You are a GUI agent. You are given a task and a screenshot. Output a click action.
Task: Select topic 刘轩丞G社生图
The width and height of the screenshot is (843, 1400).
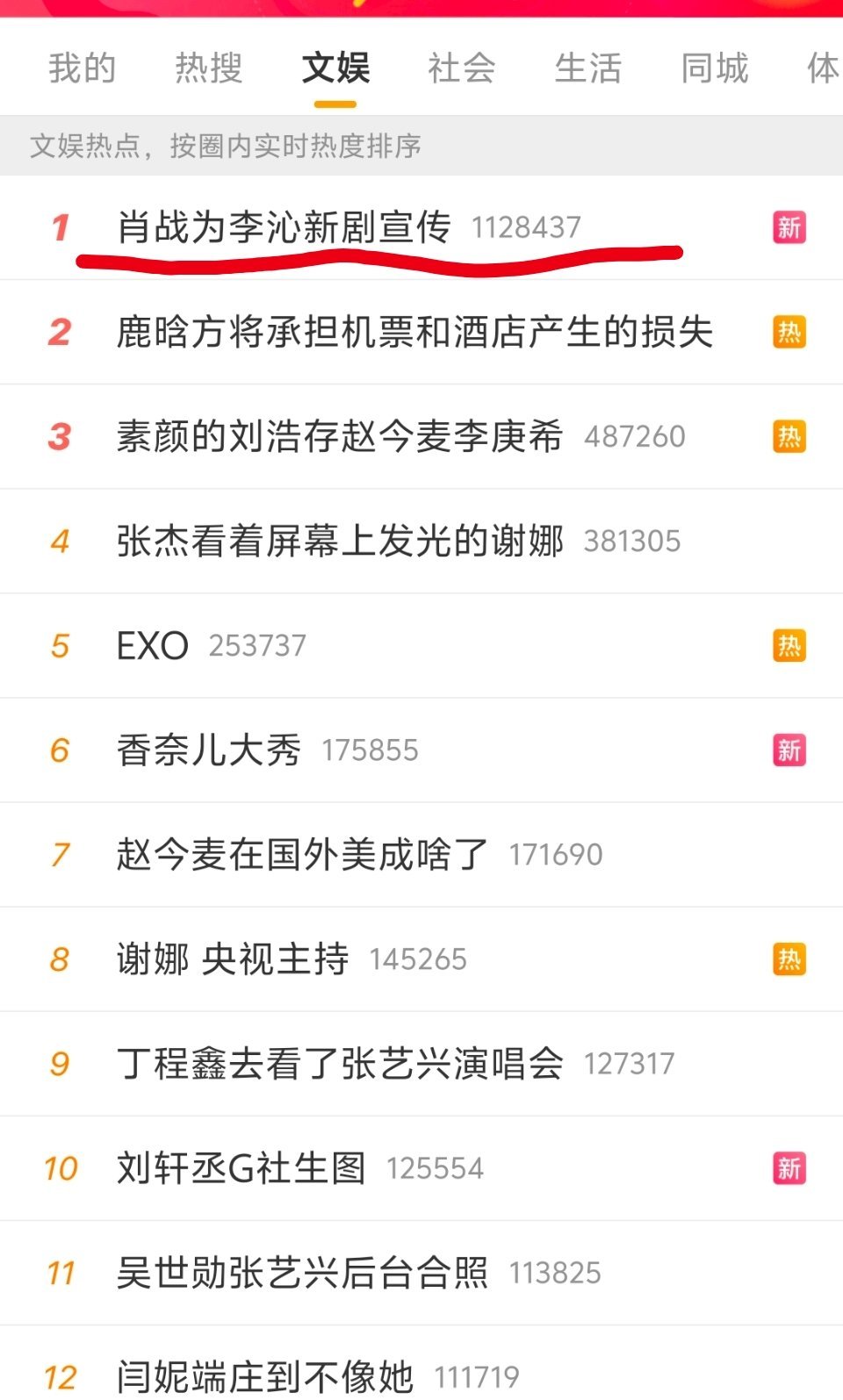241,1168
